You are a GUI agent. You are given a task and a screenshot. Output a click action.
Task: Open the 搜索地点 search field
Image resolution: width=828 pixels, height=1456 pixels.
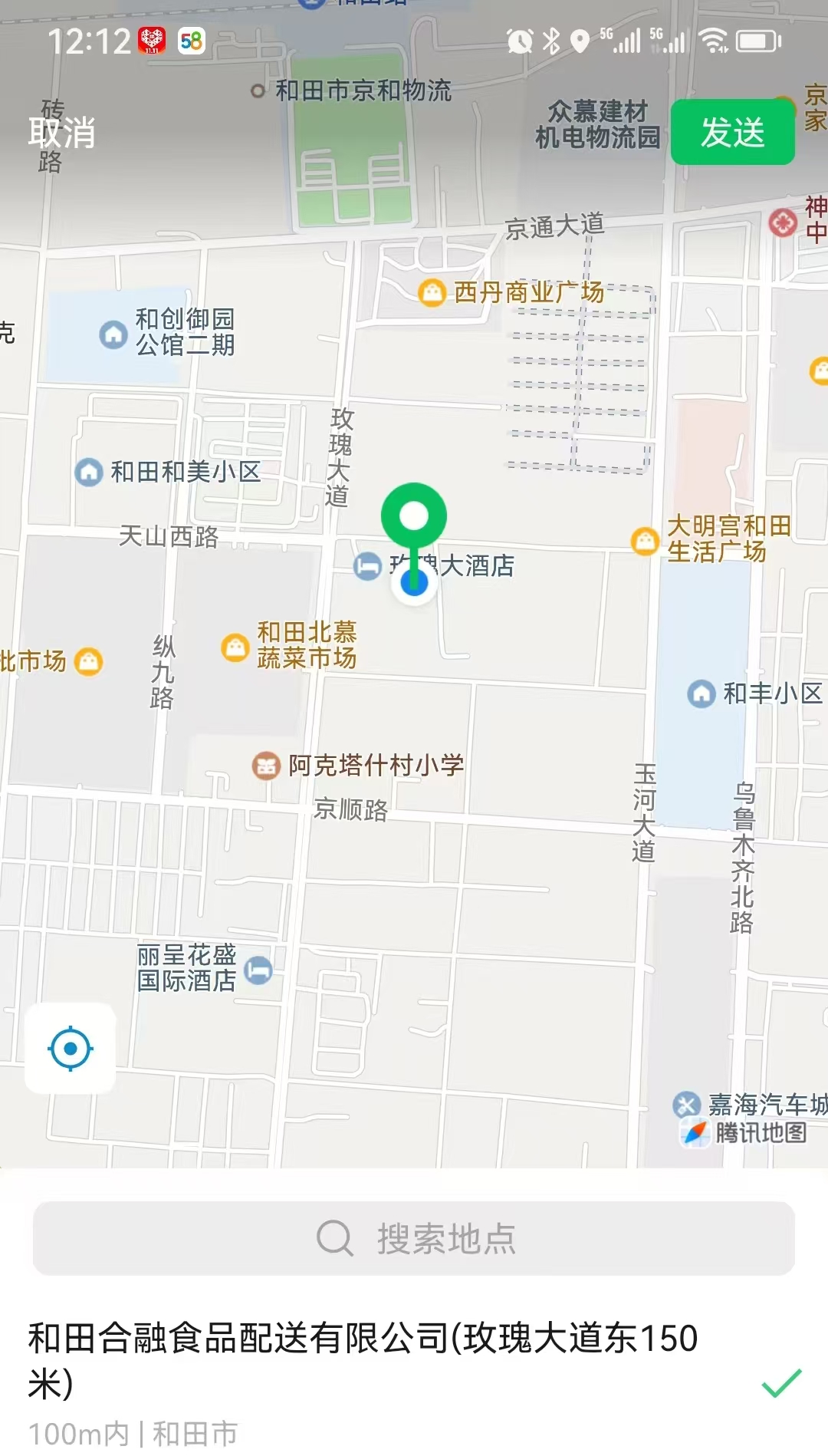pyautogui.click(x=414, y=1238)
